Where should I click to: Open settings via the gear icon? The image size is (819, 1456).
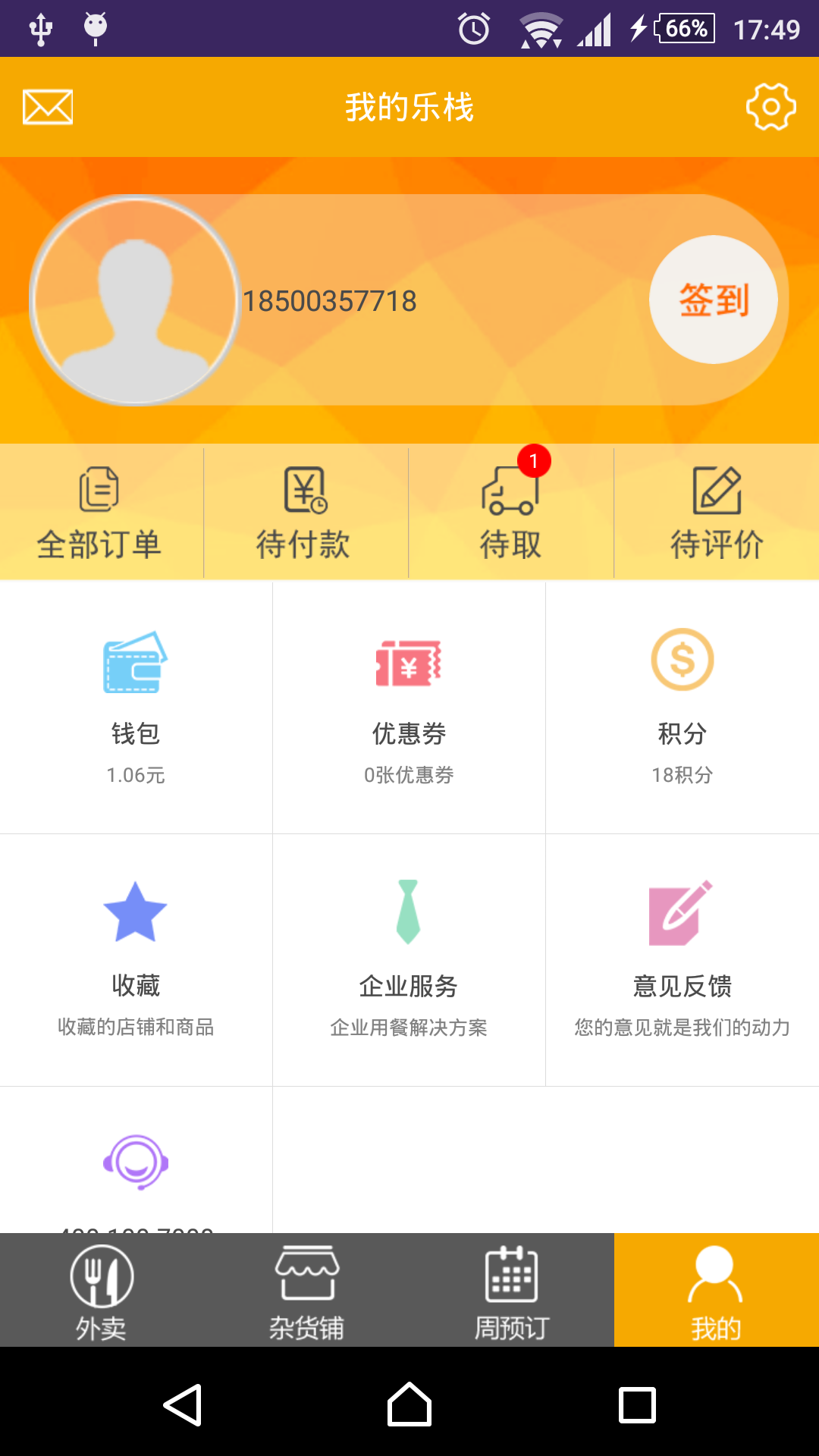click(770, 107)
